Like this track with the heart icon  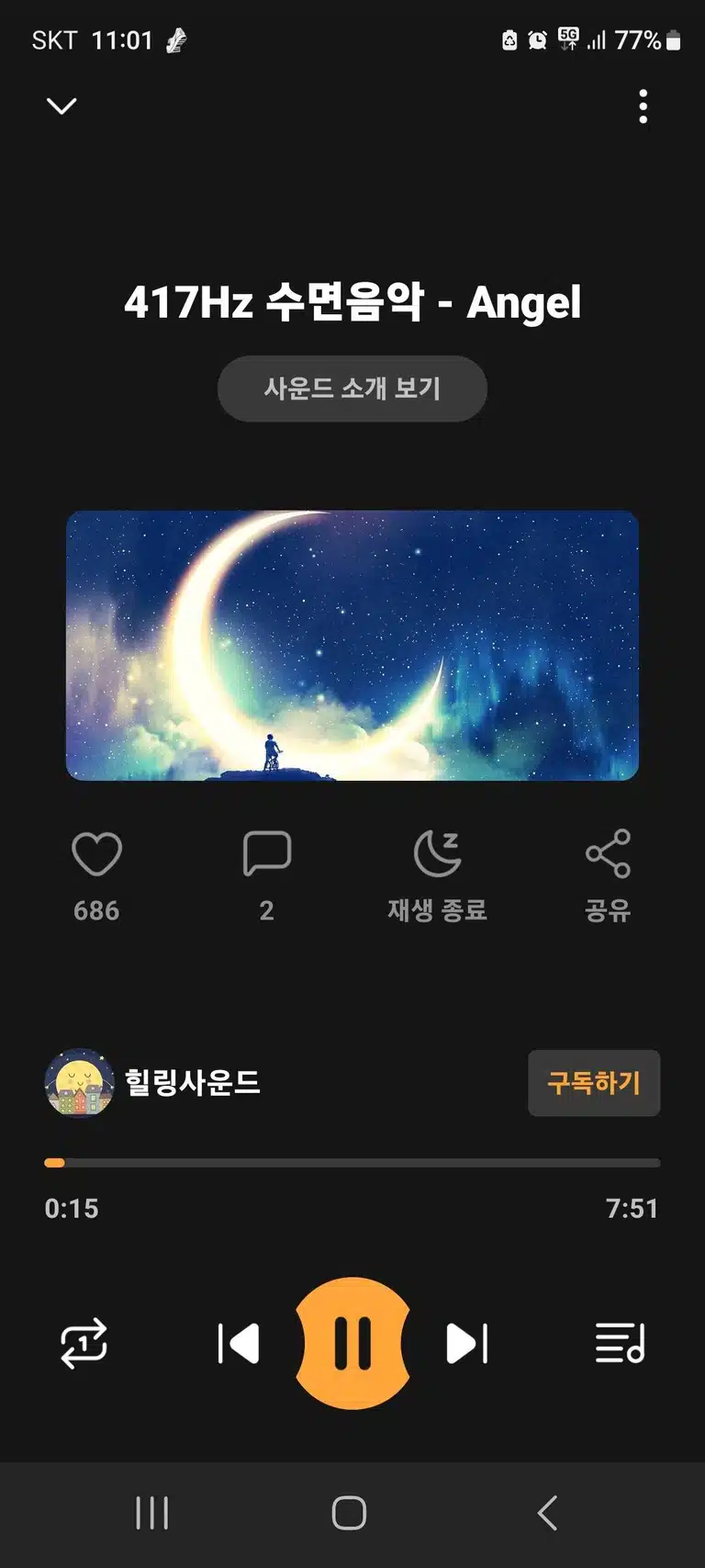coord(96,853)
